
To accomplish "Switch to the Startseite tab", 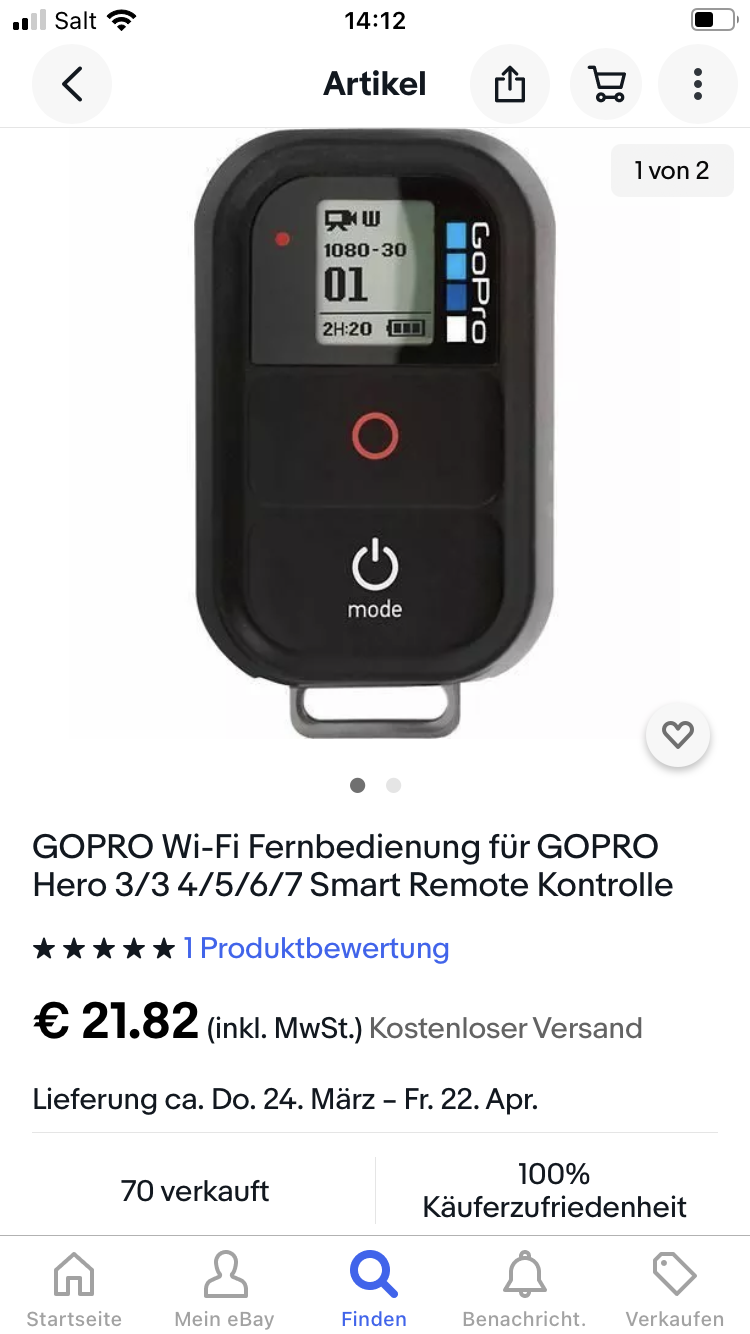I will tap(74, 1290).
